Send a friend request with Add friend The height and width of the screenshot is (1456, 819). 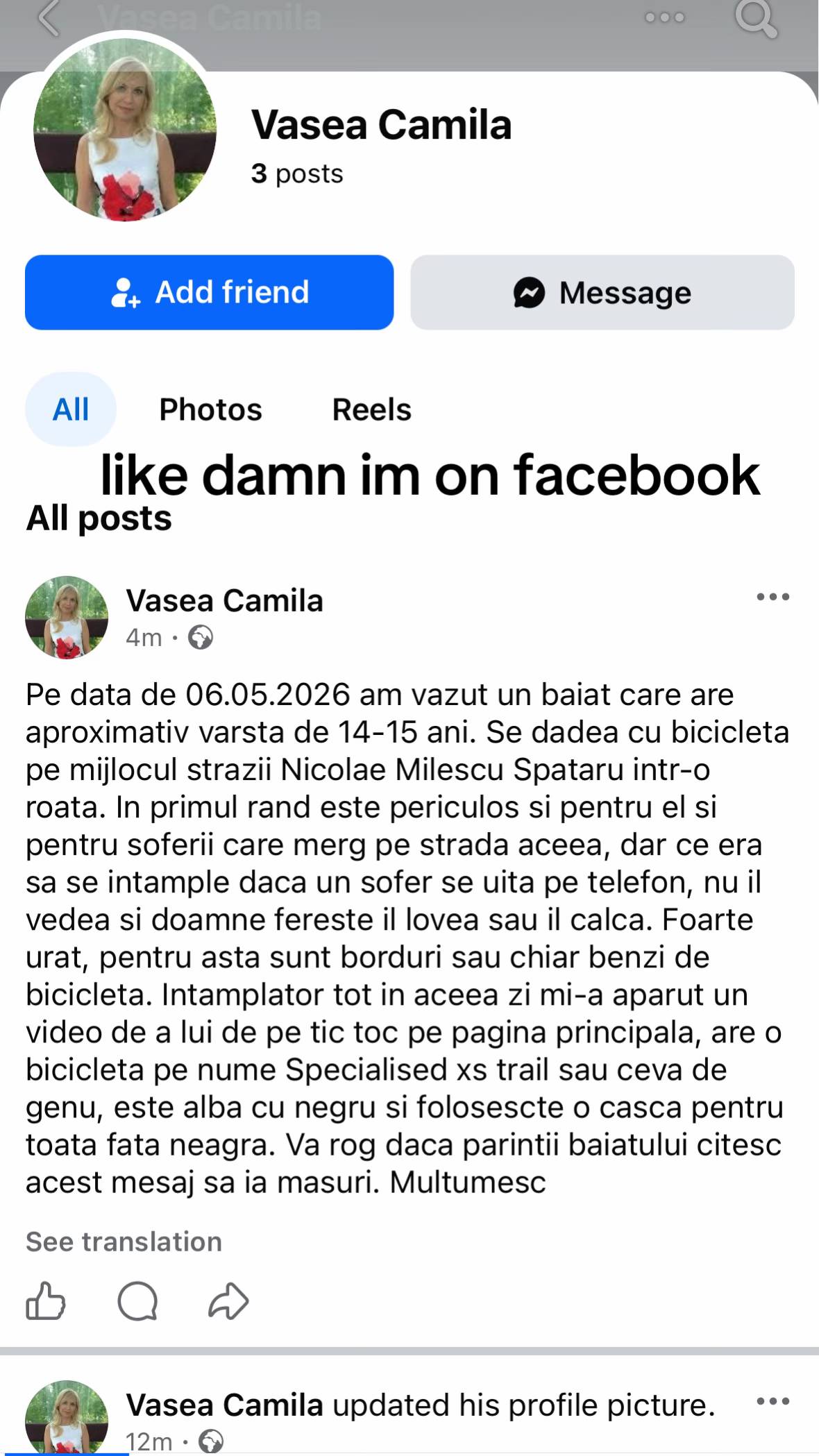point(209,292)
